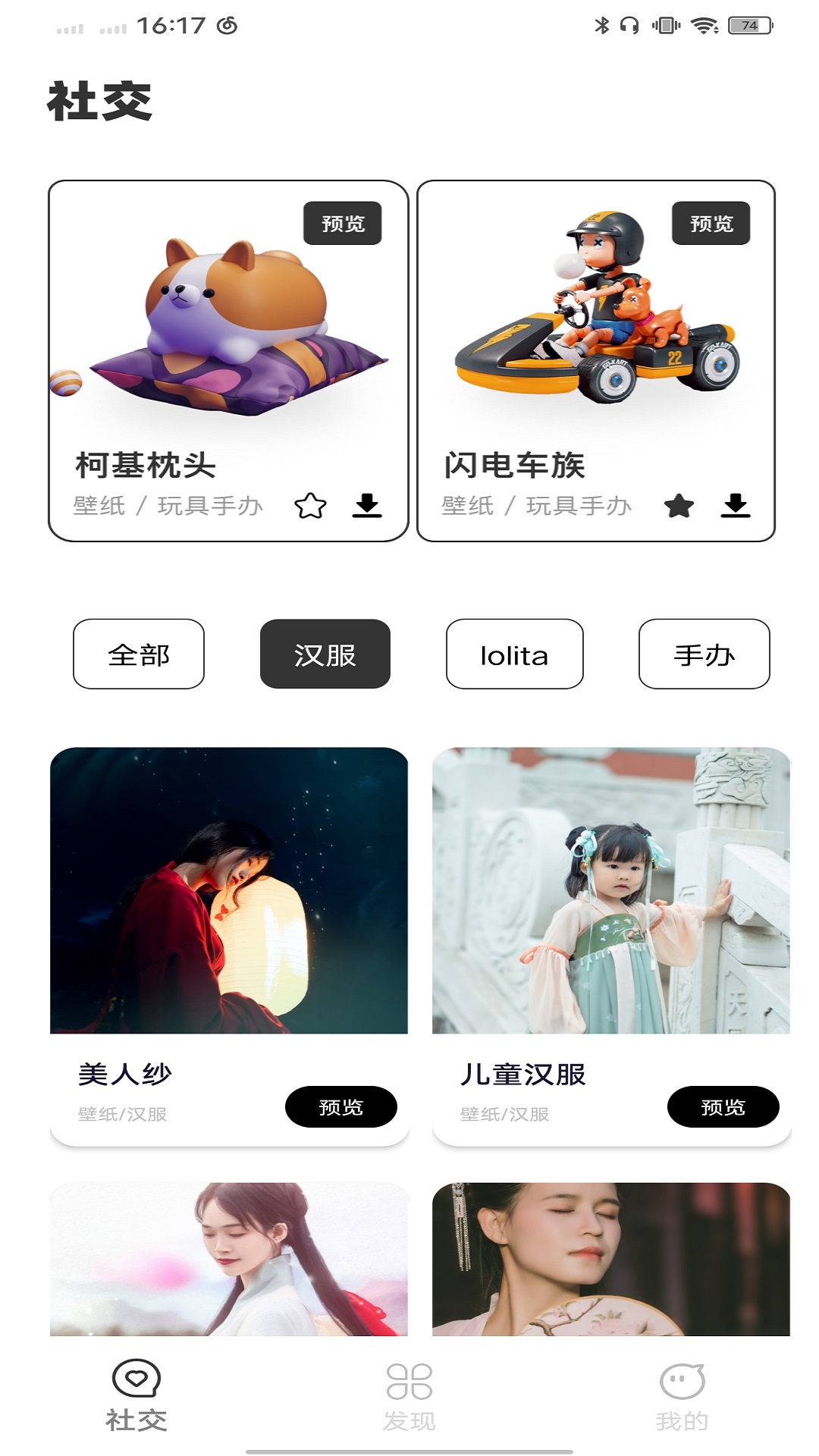Tap 预览 button for 儿童汉服
This screenshot has width=819, height=1456.
click(x=723, y=1107)
